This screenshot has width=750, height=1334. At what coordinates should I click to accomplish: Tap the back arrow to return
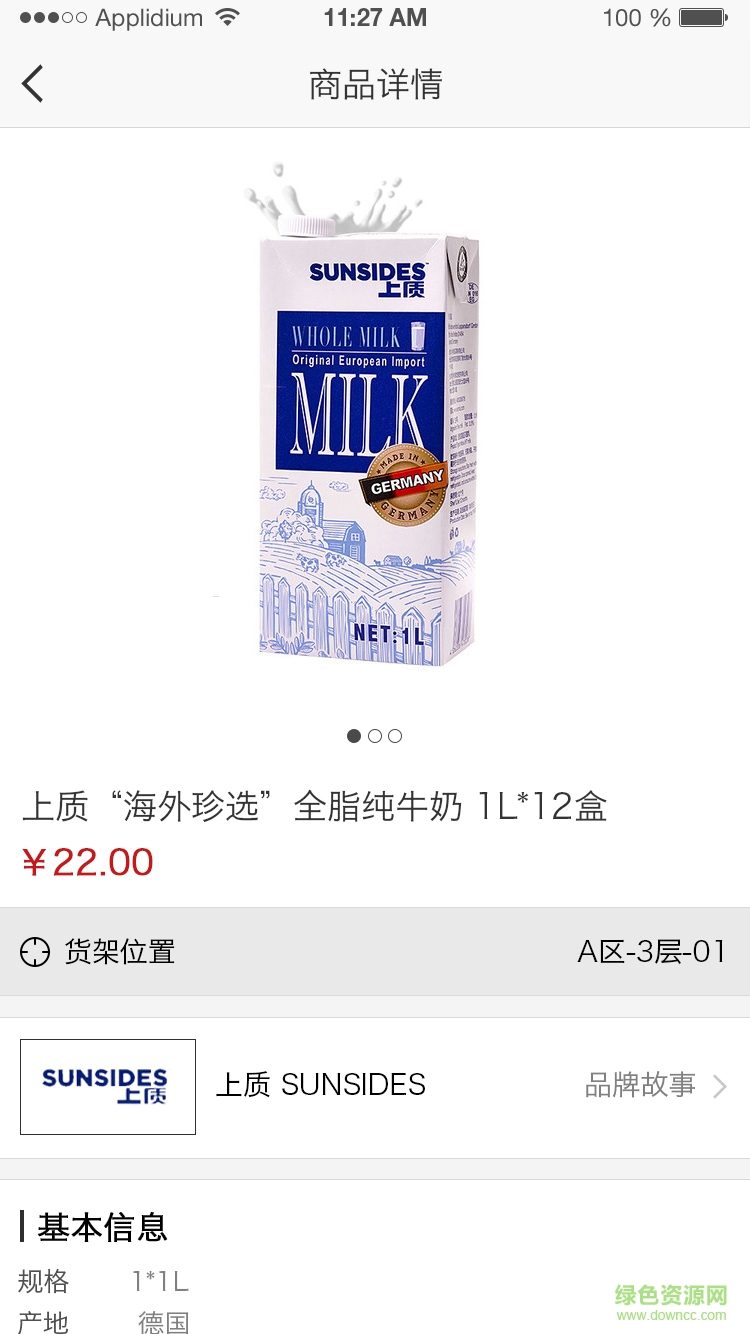(32, 83)
